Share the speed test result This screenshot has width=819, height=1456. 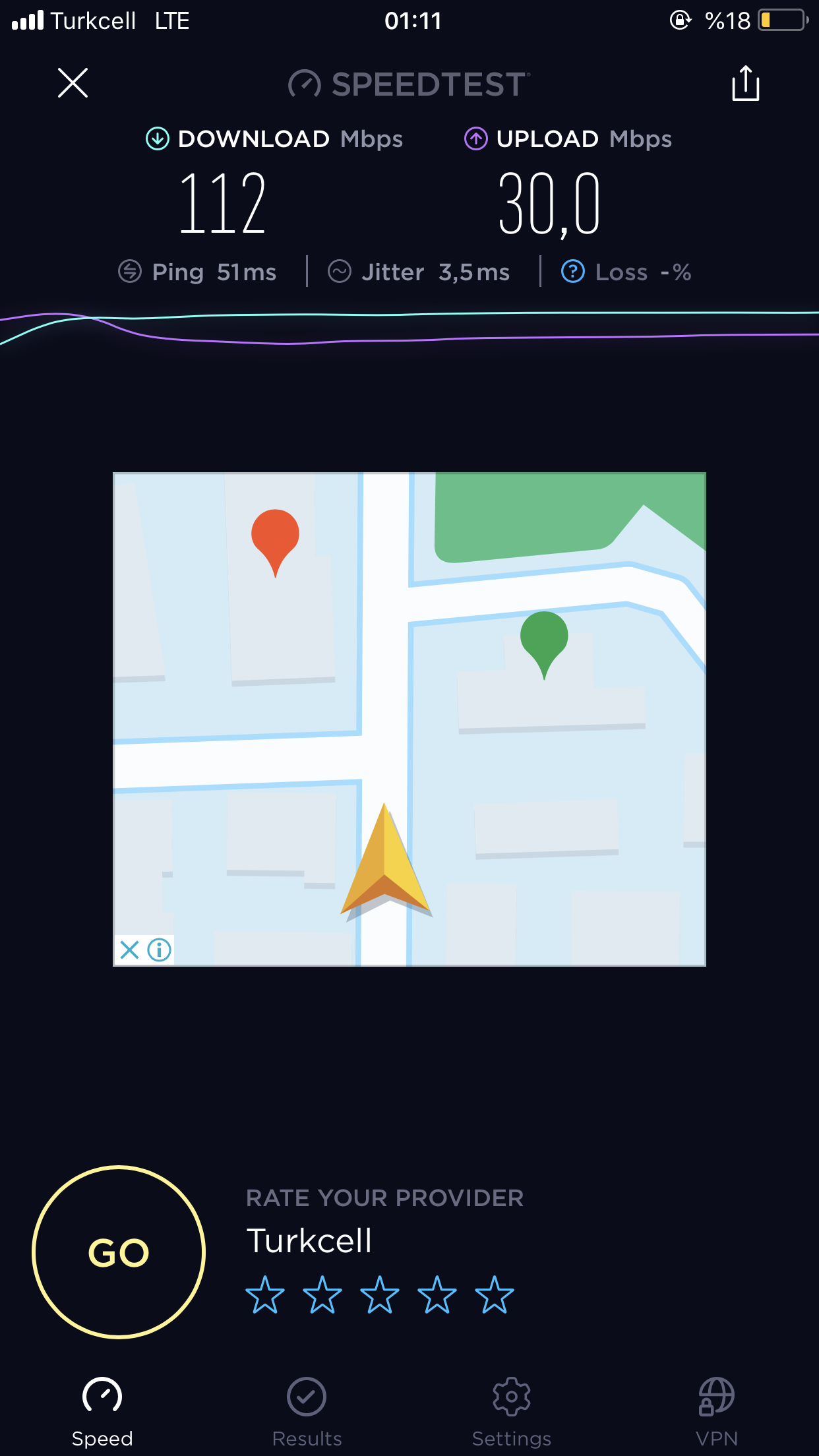pos(746,83)
